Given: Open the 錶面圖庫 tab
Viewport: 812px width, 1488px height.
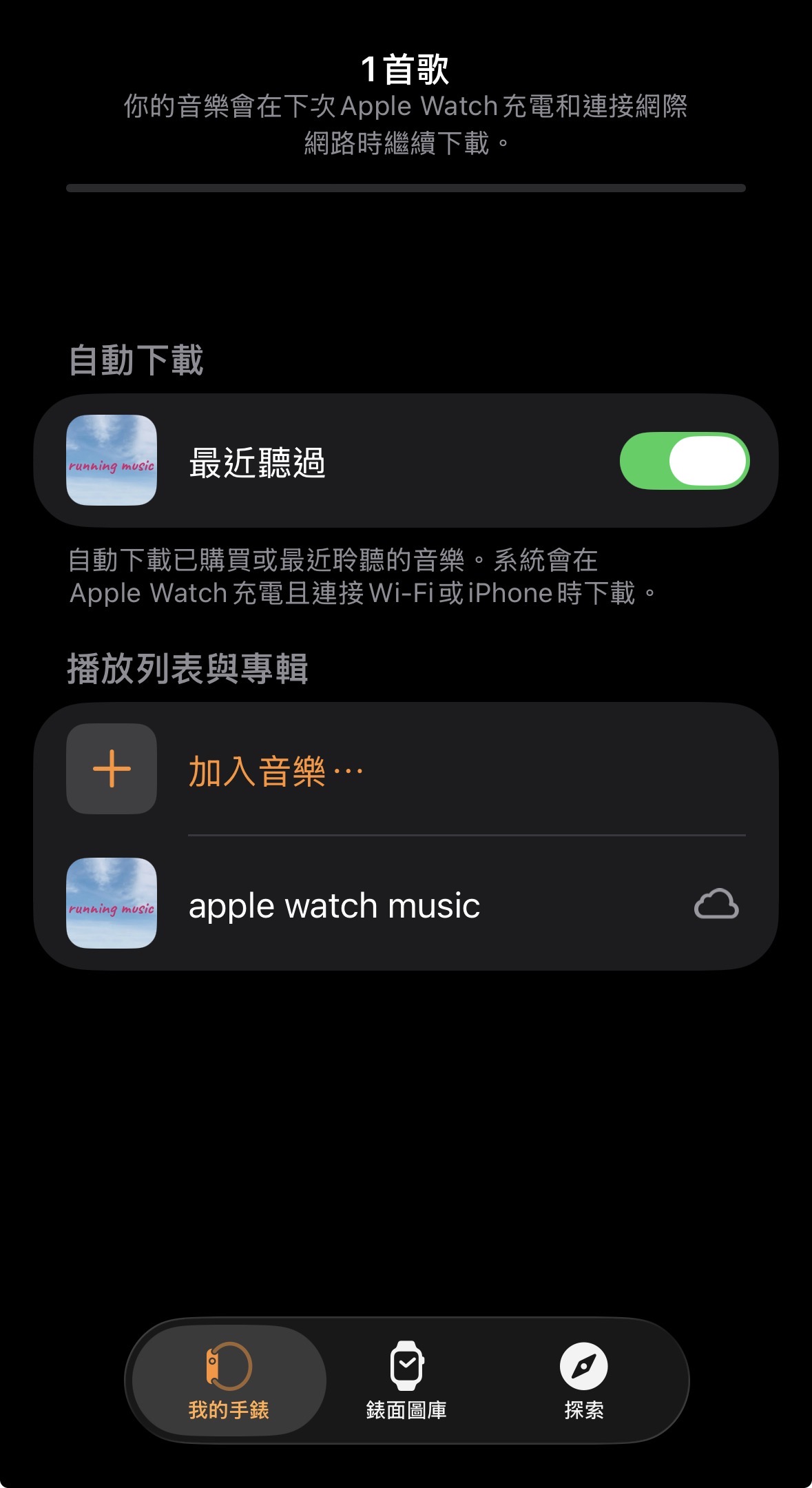Looking at the screenshot, I should (406, 1381).
